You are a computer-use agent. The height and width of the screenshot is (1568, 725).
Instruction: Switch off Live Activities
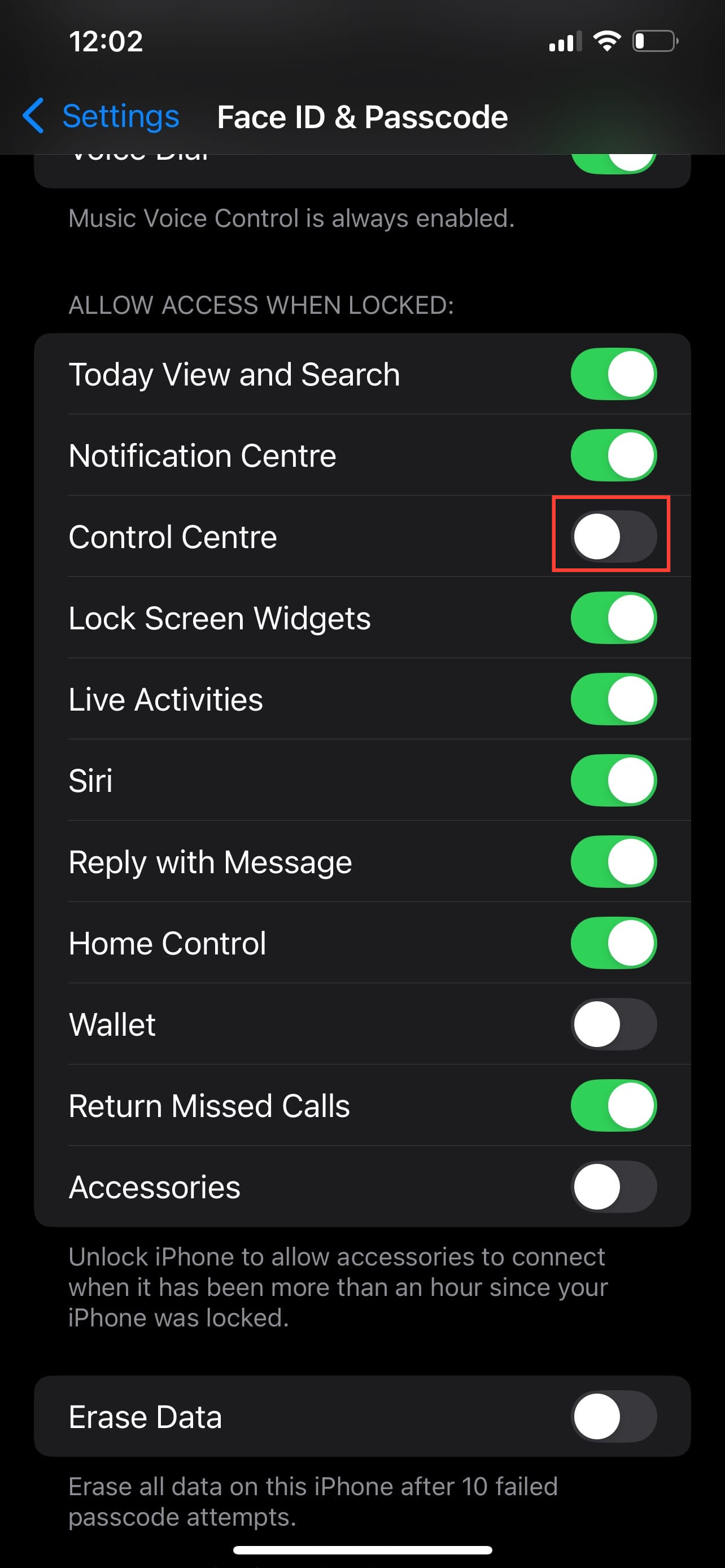[613, 699]
